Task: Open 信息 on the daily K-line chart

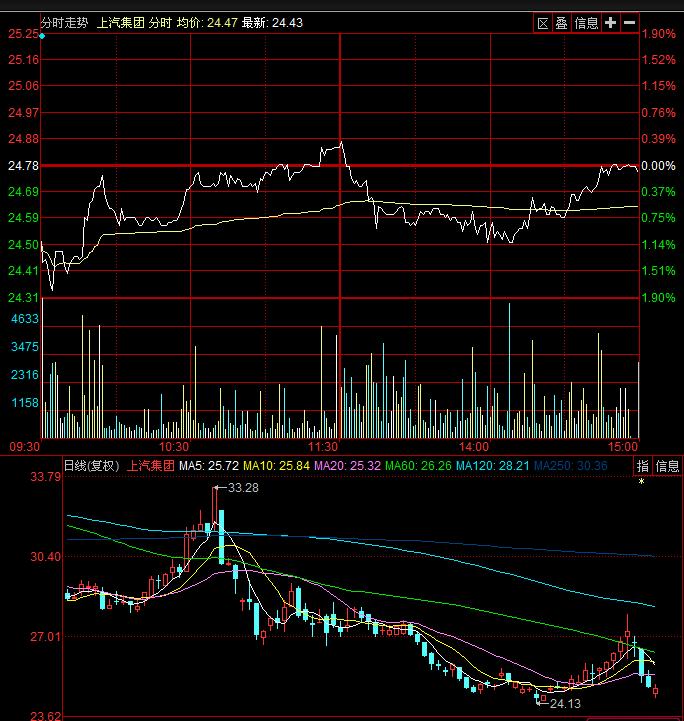Action: 667,466
